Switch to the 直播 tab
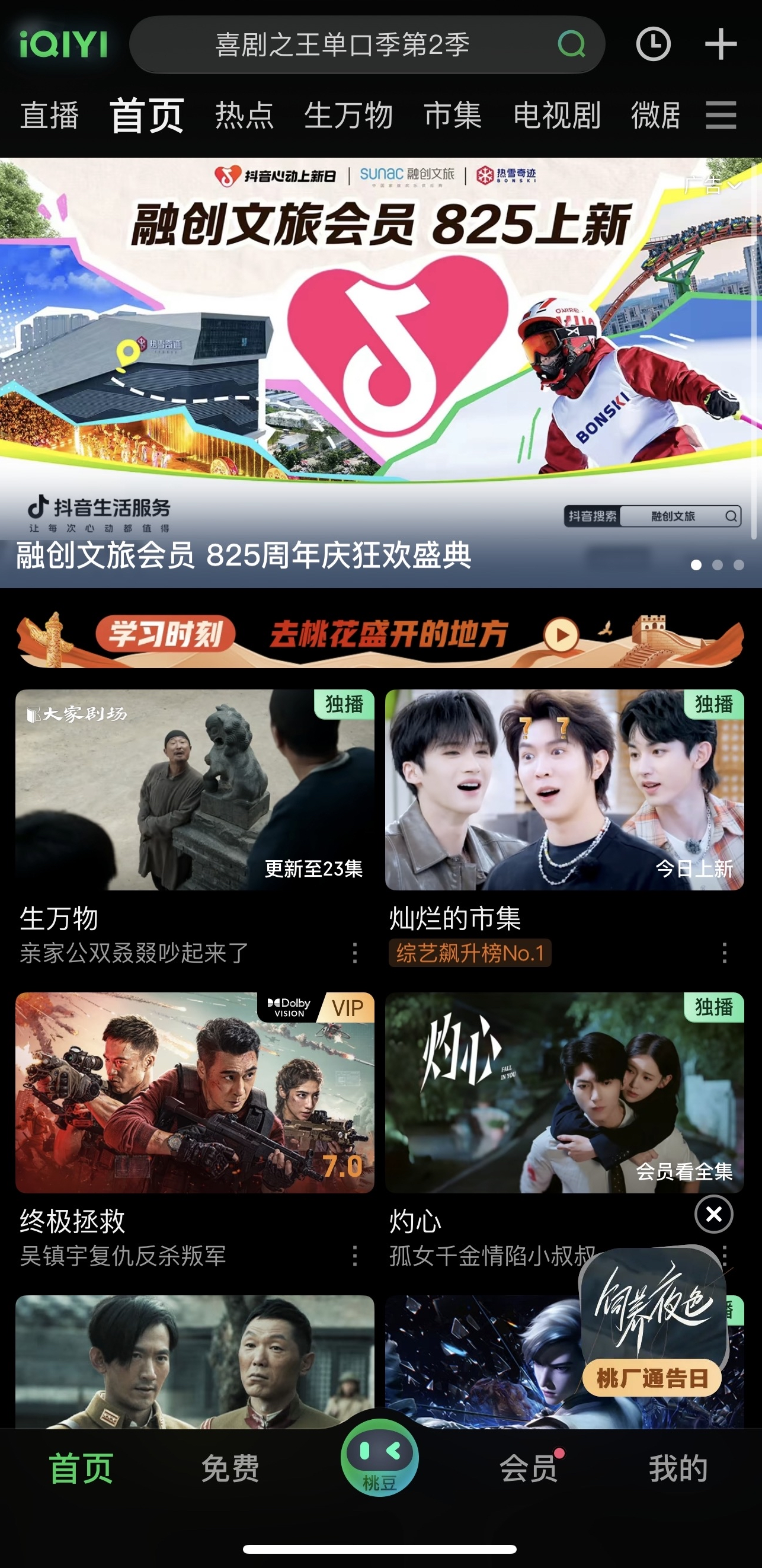Viewport: 762px width, 1568px height. pos(49,116)
